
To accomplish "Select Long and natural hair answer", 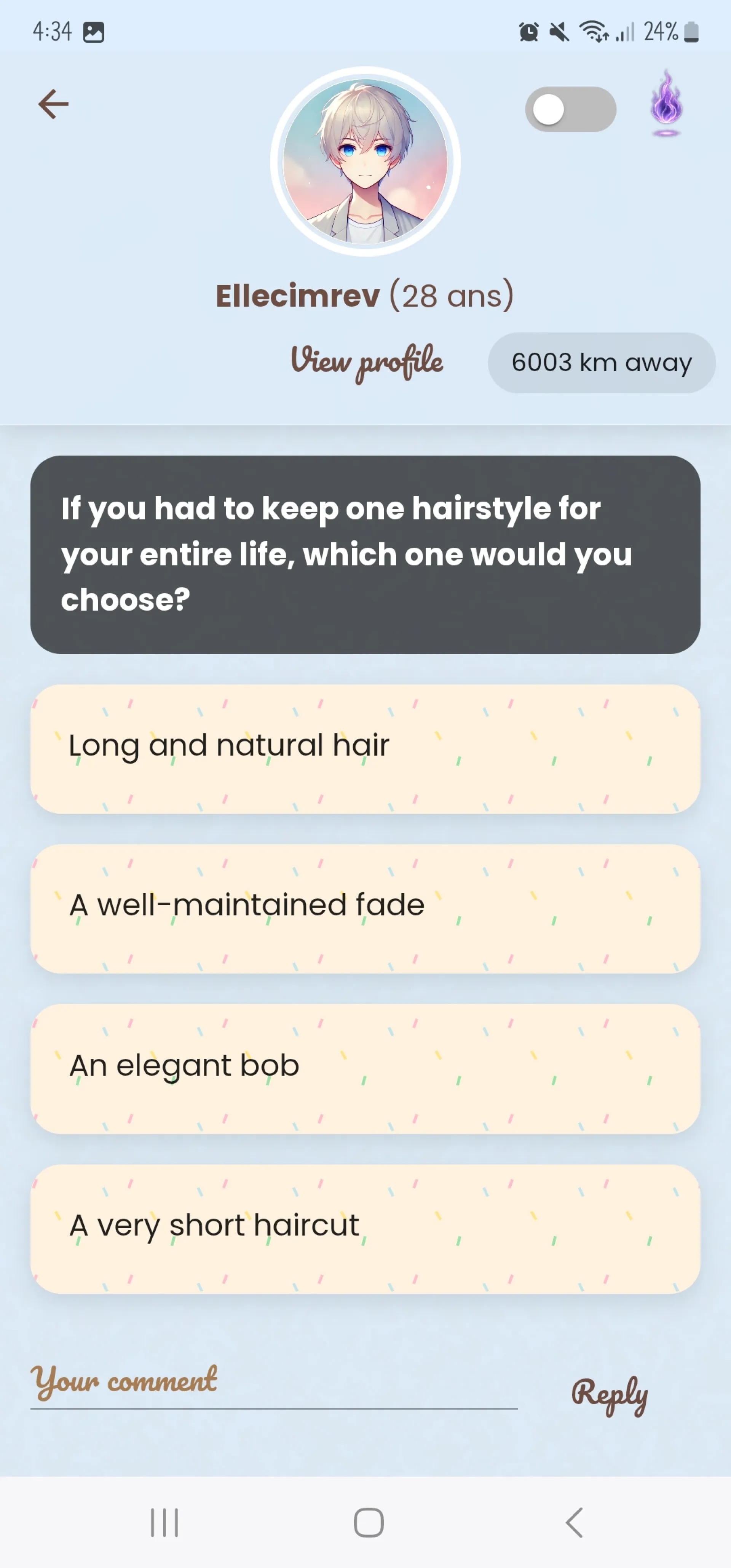I will pyautogui.click(x=365, y=749).
